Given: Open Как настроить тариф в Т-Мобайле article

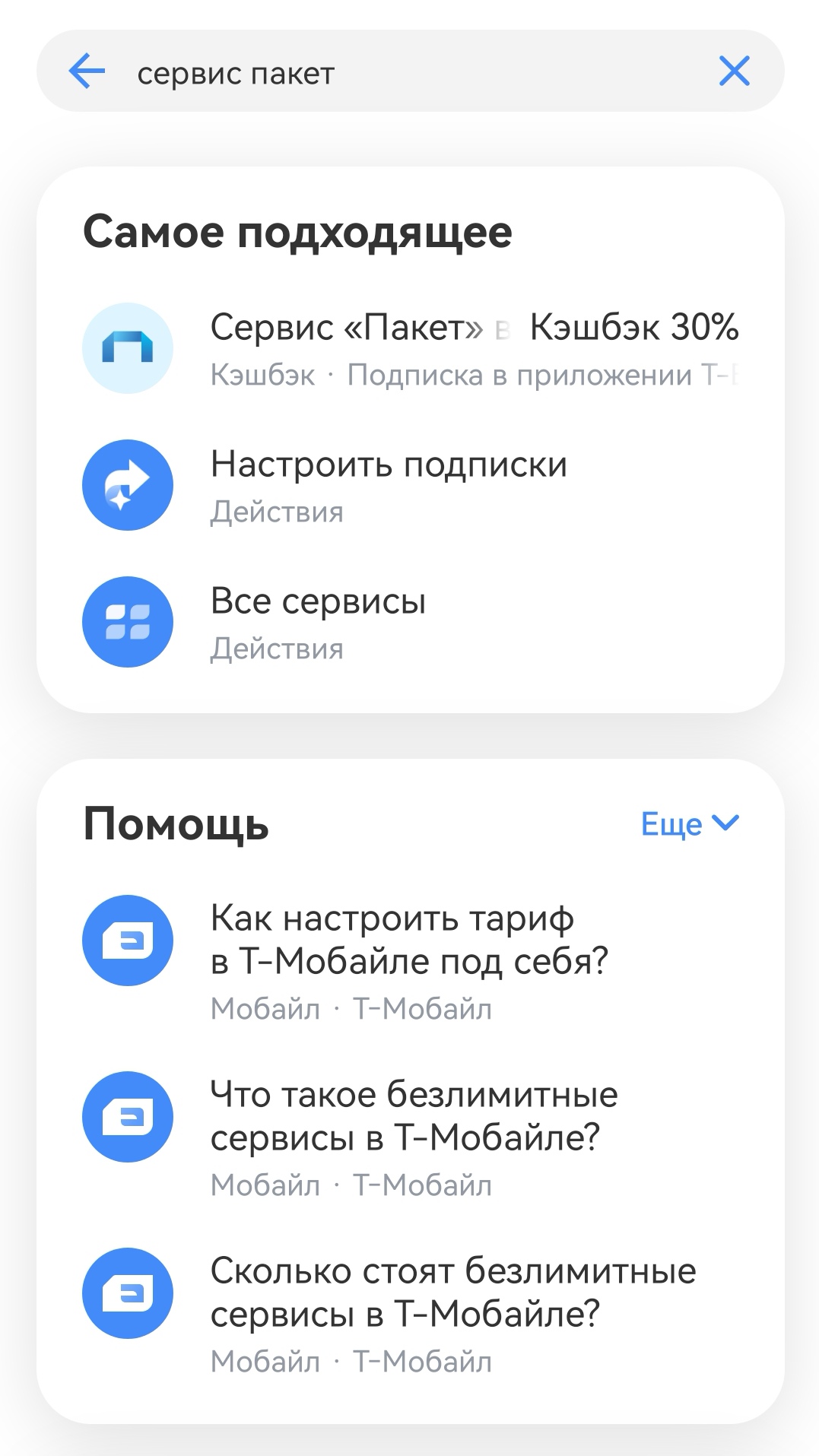Looking at the screenshot, I should (409, 941).
